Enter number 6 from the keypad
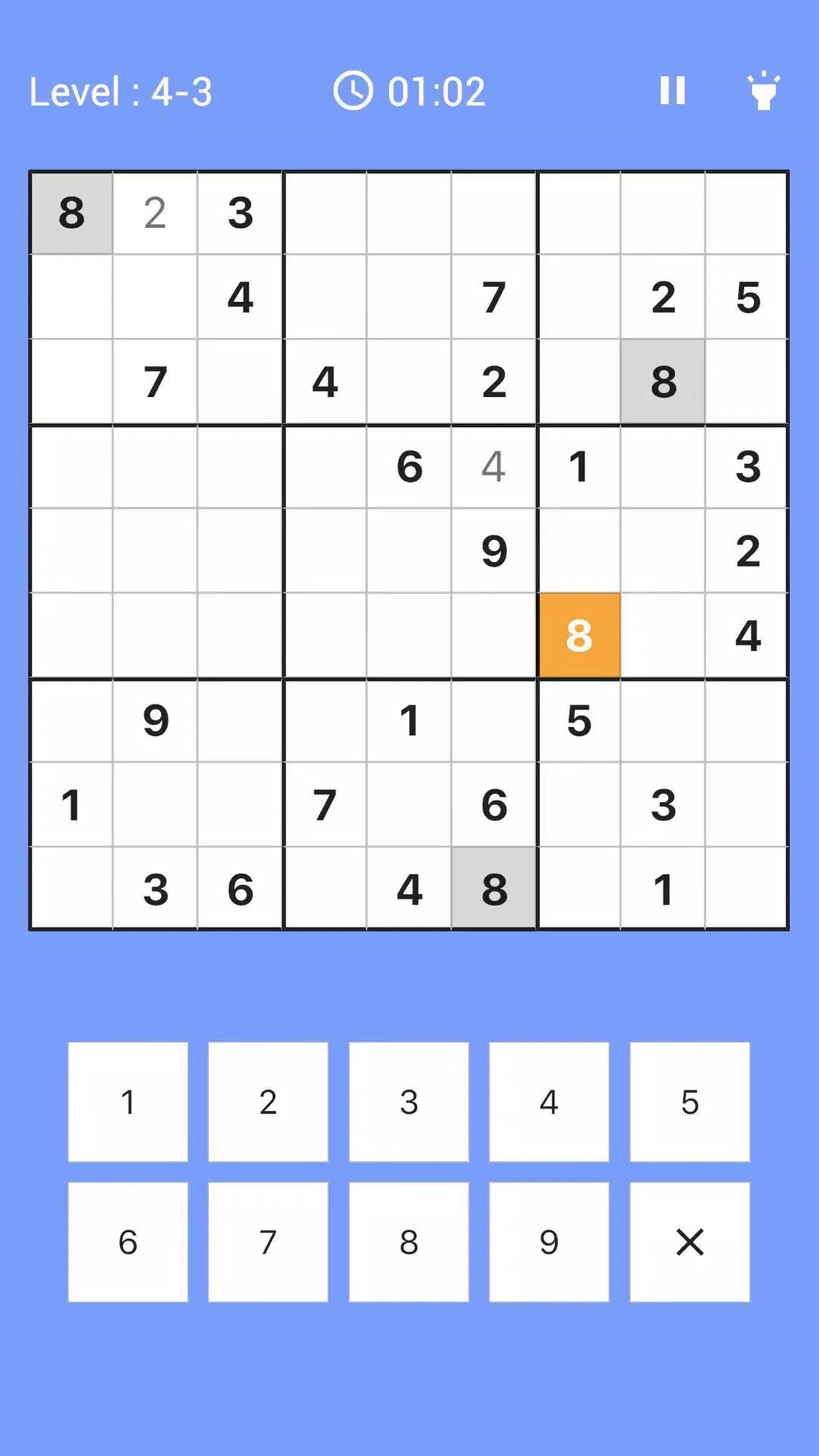The width and height of the screenshot is (819, 1456). tap(128, 1242)
